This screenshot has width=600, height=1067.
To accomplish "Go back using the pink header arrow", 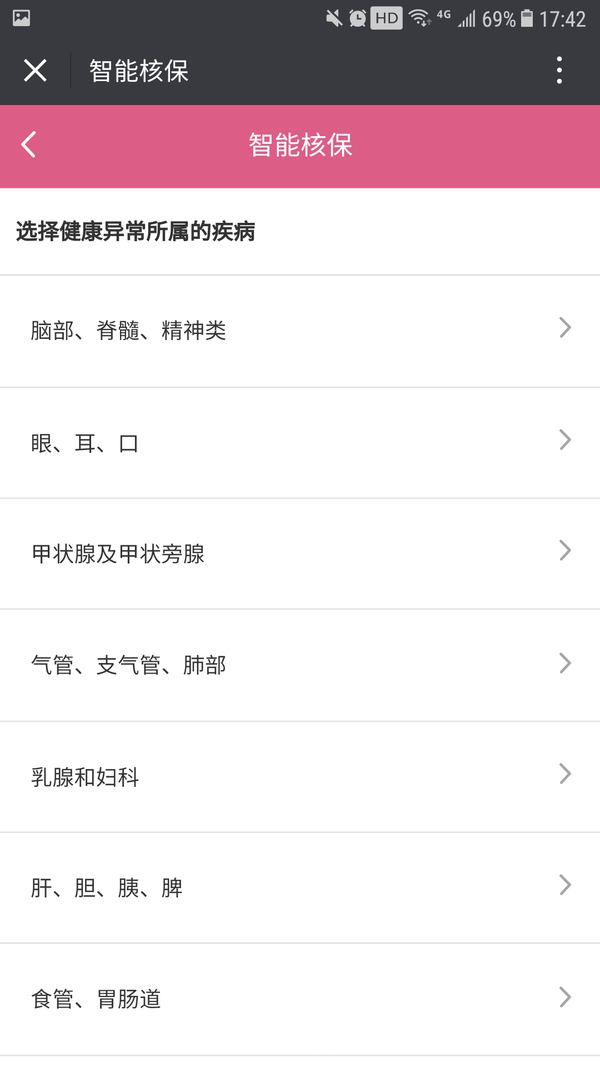I will point(29,145).
